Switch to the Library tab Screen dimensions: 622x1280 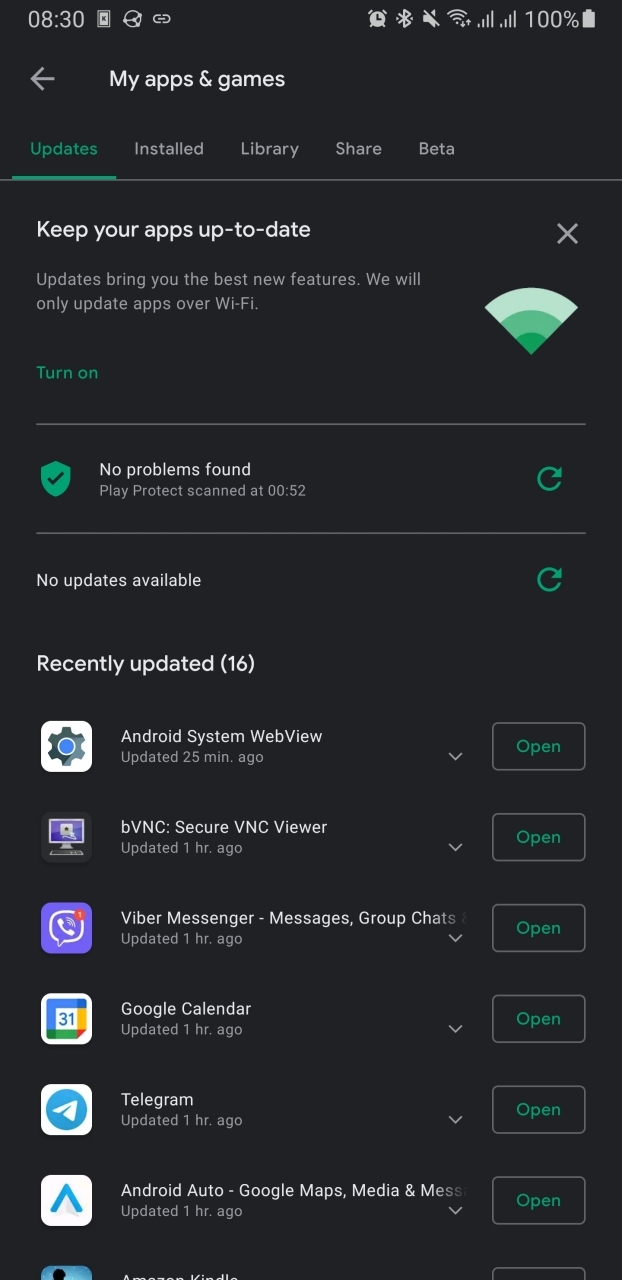point(269,149)
